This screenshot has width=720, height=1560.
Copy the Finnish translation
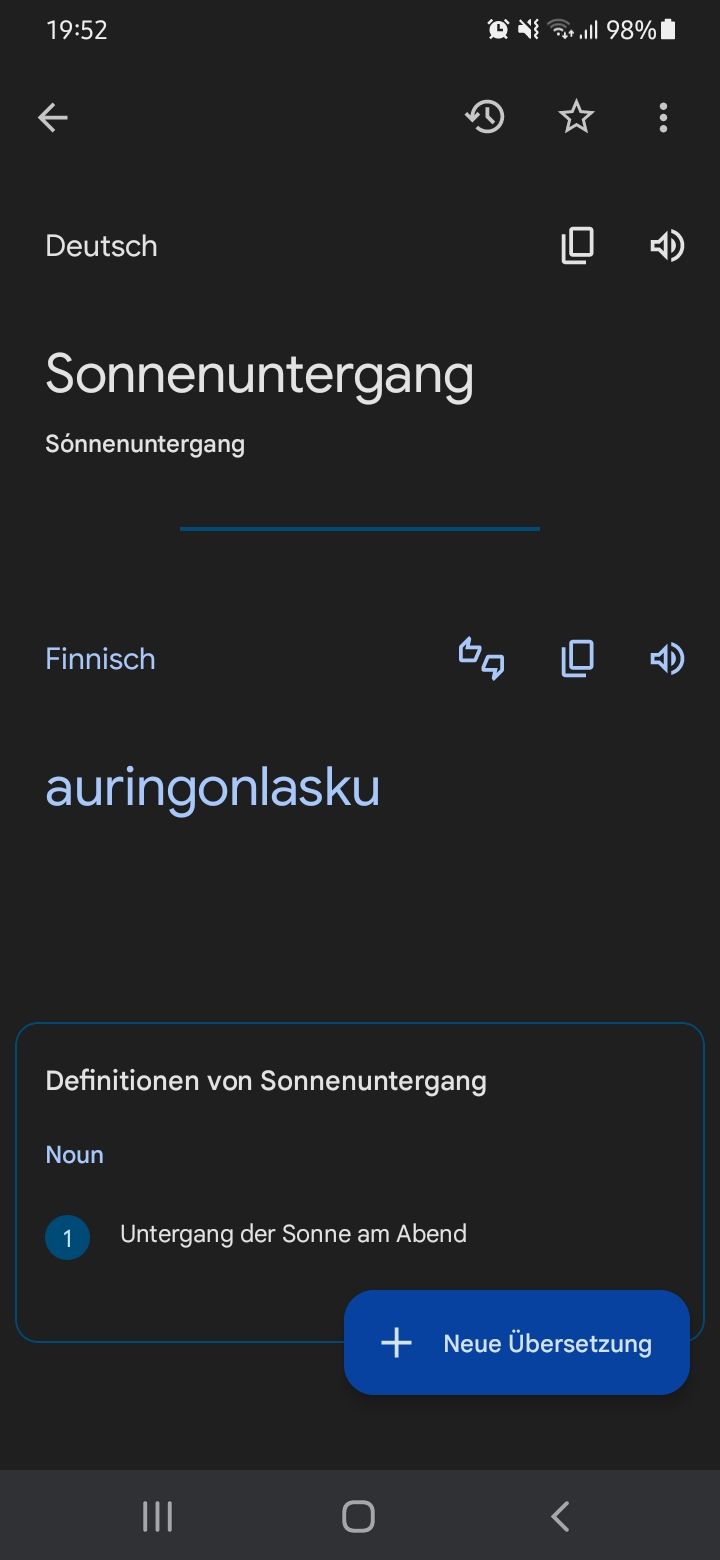577,659
